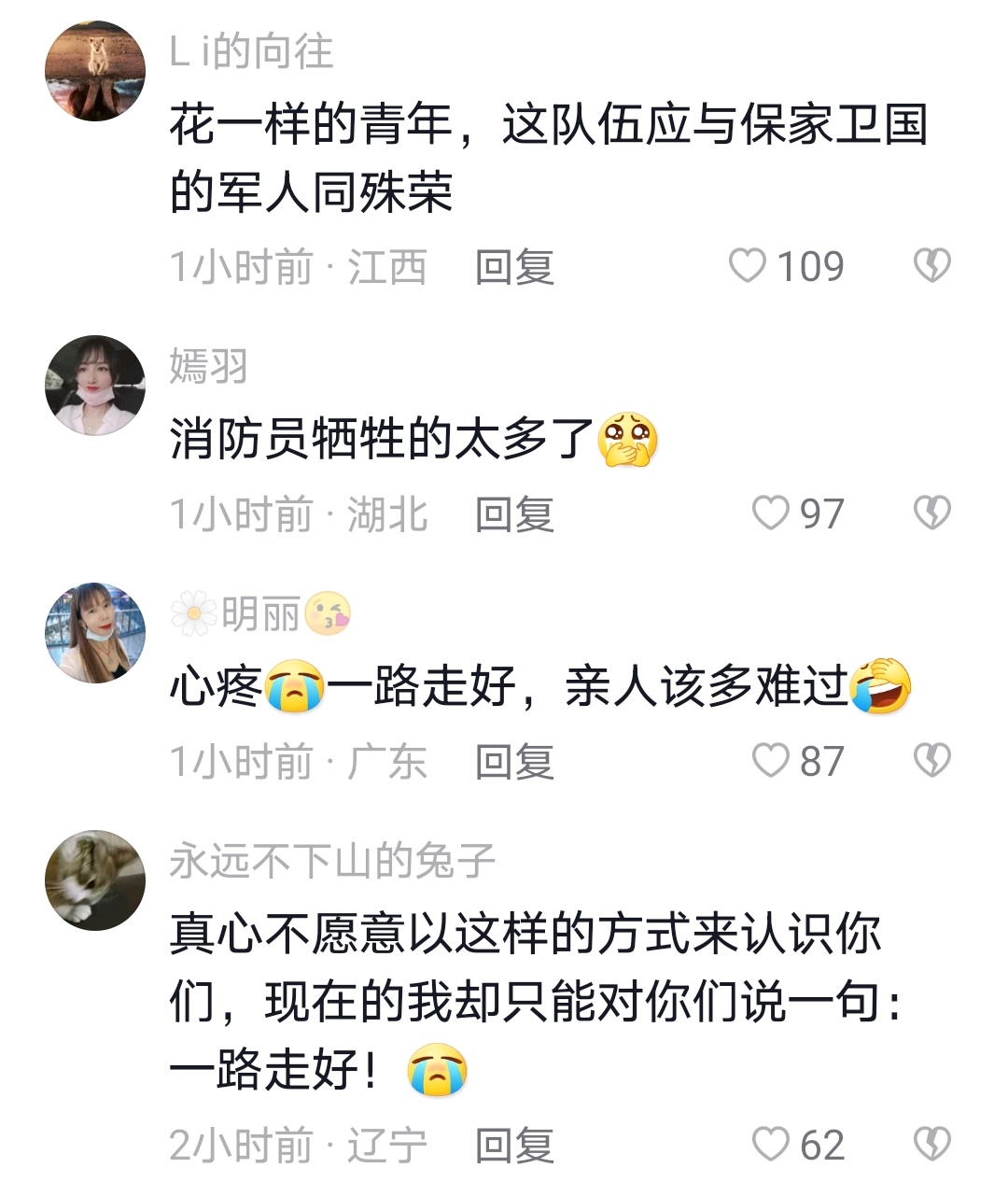Open 永远不下山的兔子's profile avatar
The image size is (1008, 1196).
(x=95, y=879)
